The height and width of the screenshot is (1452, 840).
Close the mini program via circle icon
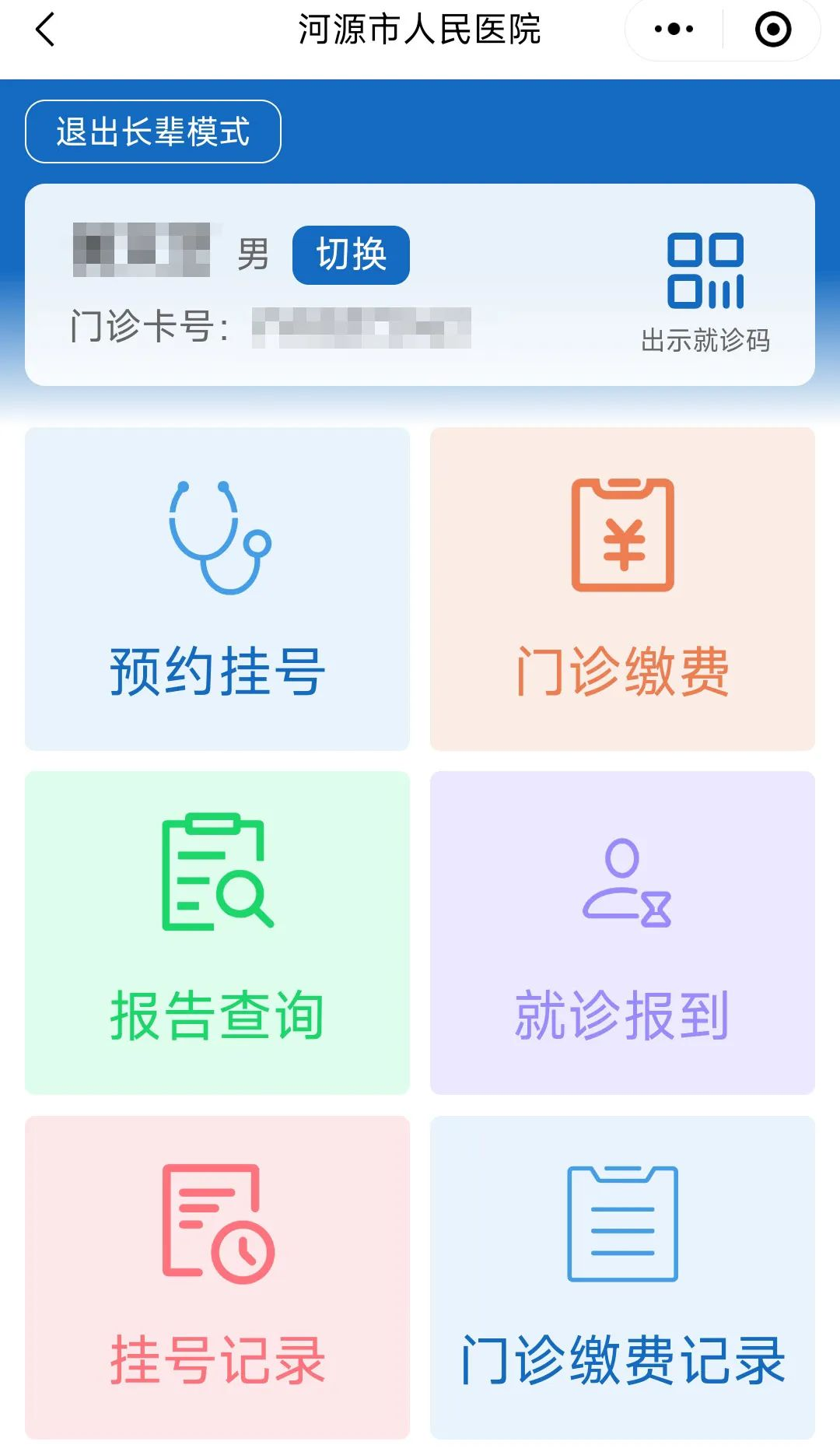[772, 30]
